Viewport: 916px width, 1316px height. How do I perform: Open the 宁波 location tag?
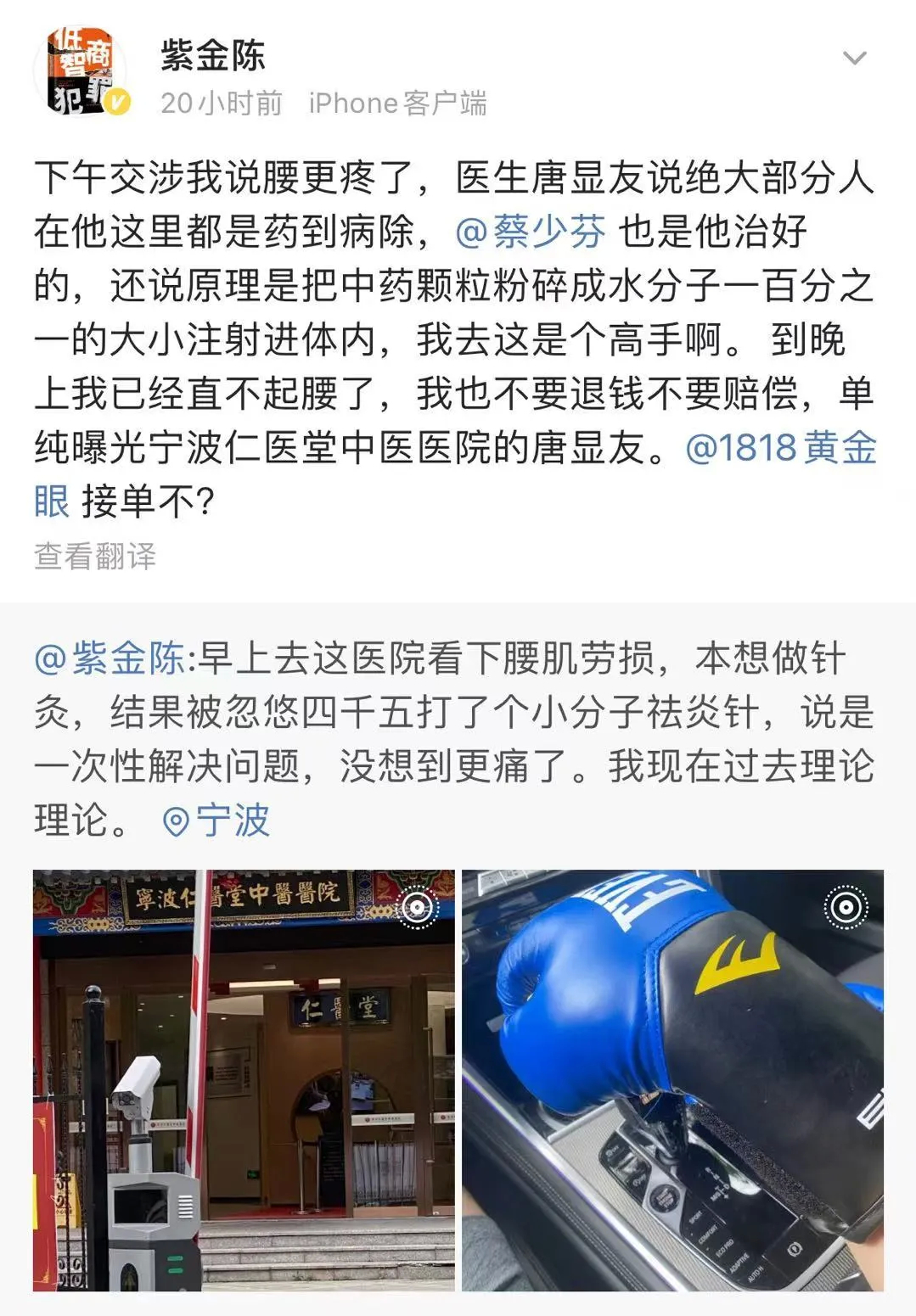[x=216, y=820]
